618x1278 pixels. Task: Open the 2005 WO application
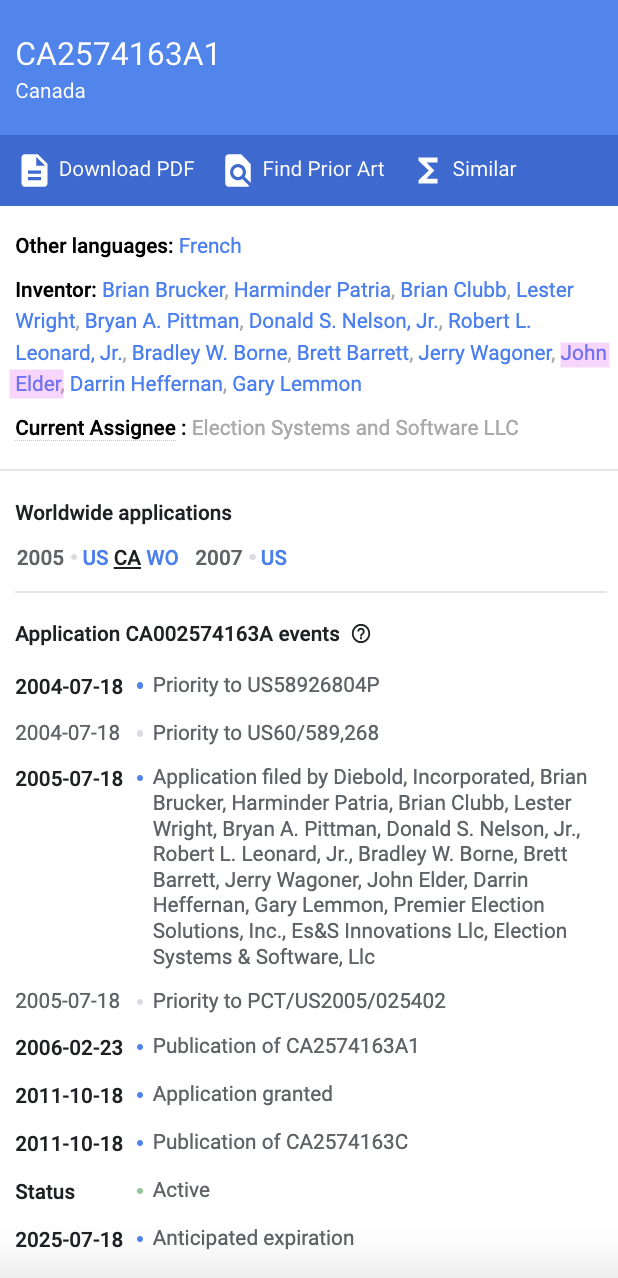(162, 558)
